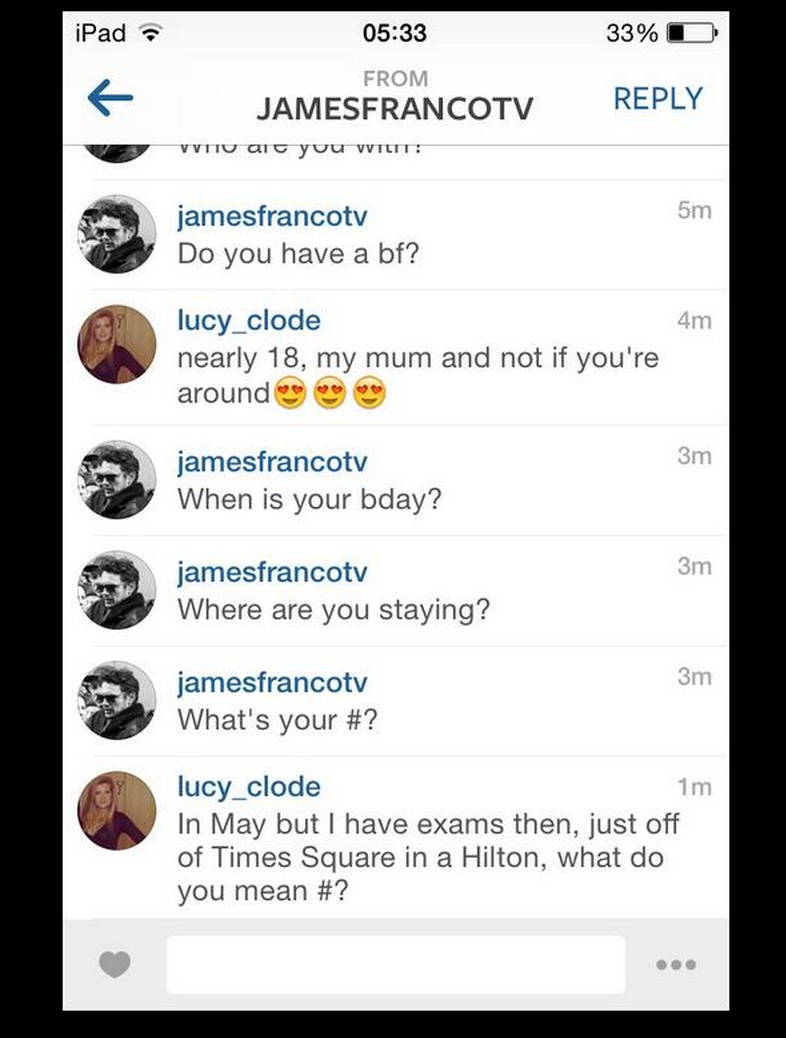Open lucy_clode username above "nearly 18" message
786x1038 pixels.
[249, 321]
